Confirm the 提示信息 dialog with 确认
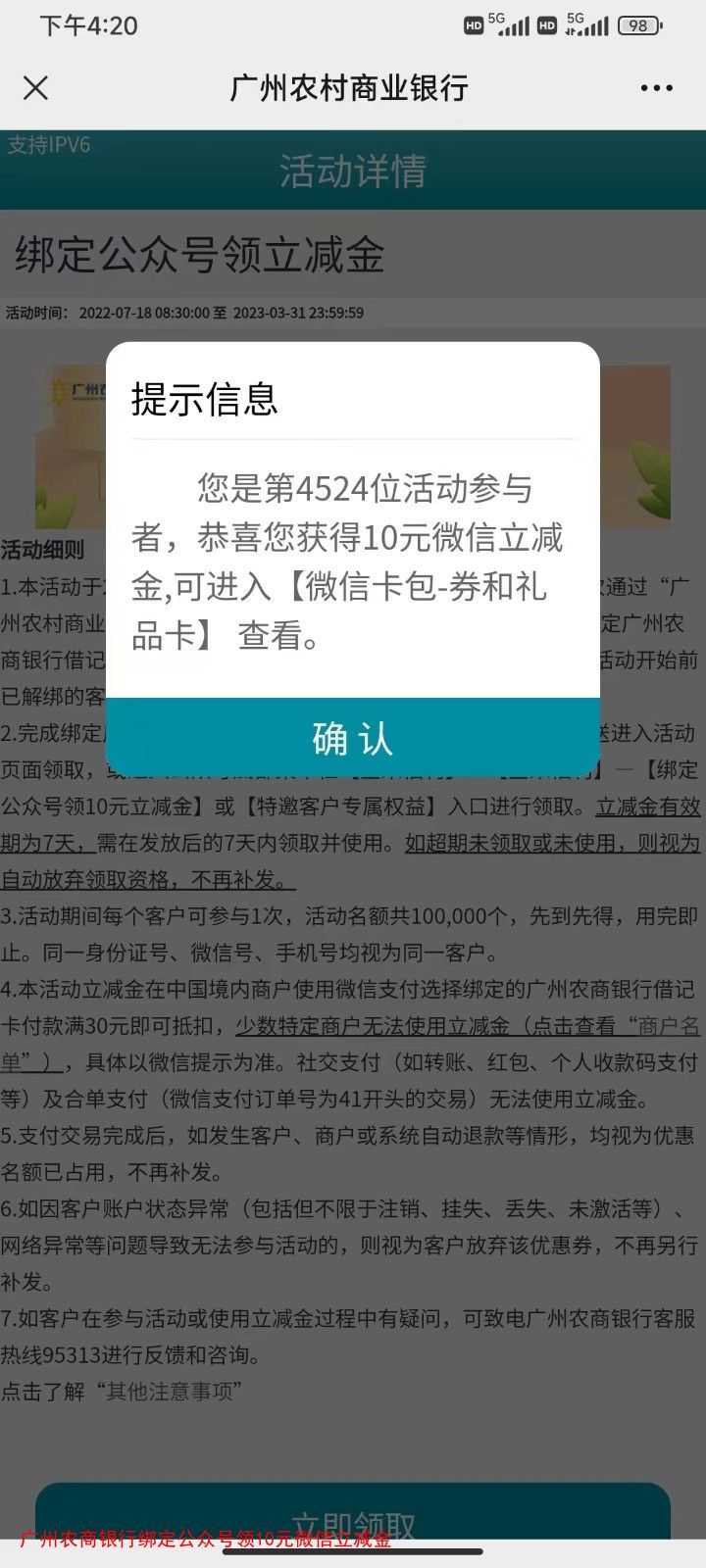Image resolution: width=706 pixels, height=1568 pixels. pos(353,738)
